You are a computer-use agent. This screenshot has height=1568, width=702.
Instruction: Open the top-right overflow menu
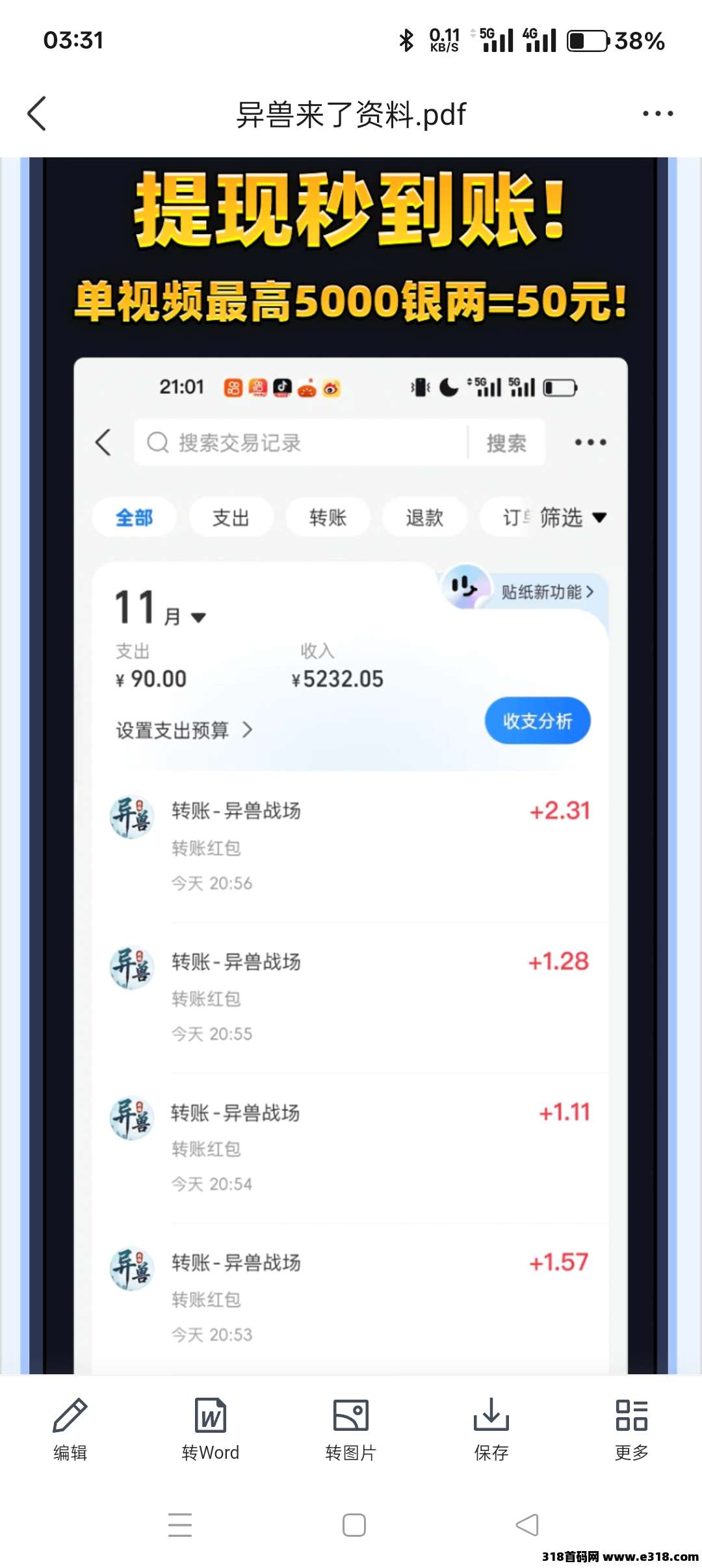(657, 114)
